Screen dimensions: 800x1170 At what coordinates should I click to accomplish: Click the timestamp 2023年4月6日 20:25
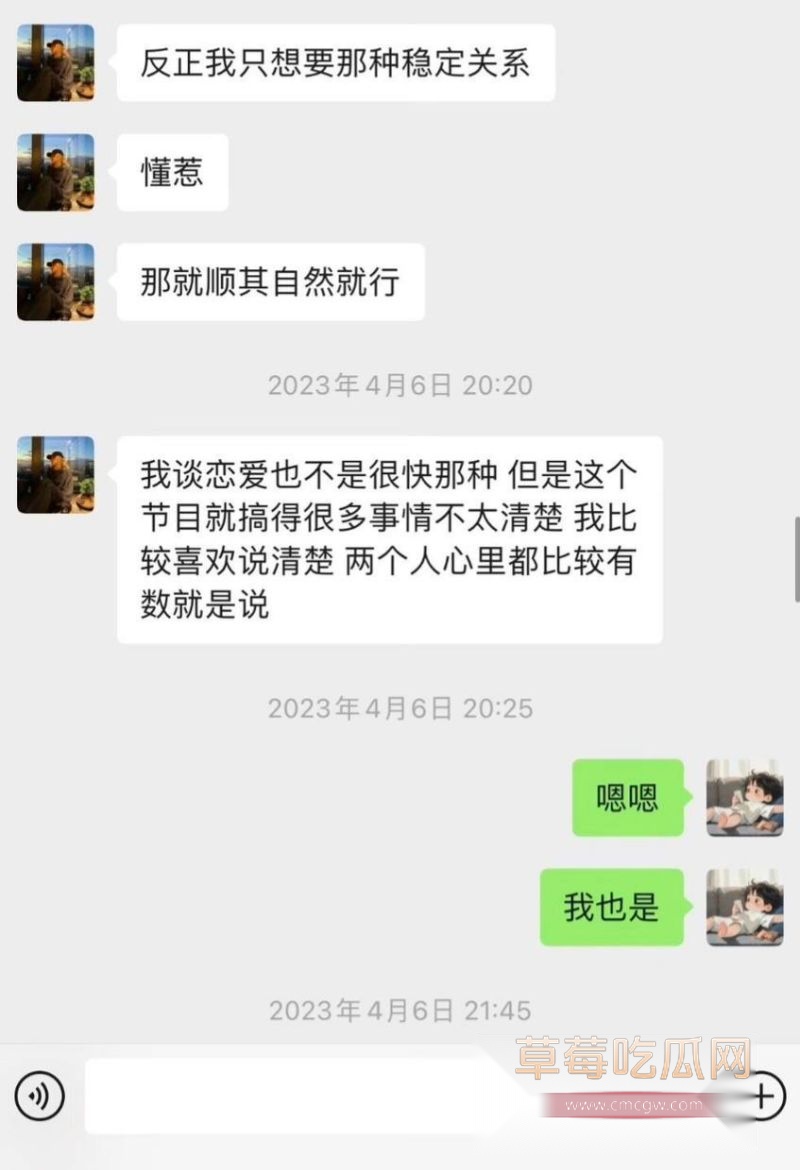(x=399, y=708)
